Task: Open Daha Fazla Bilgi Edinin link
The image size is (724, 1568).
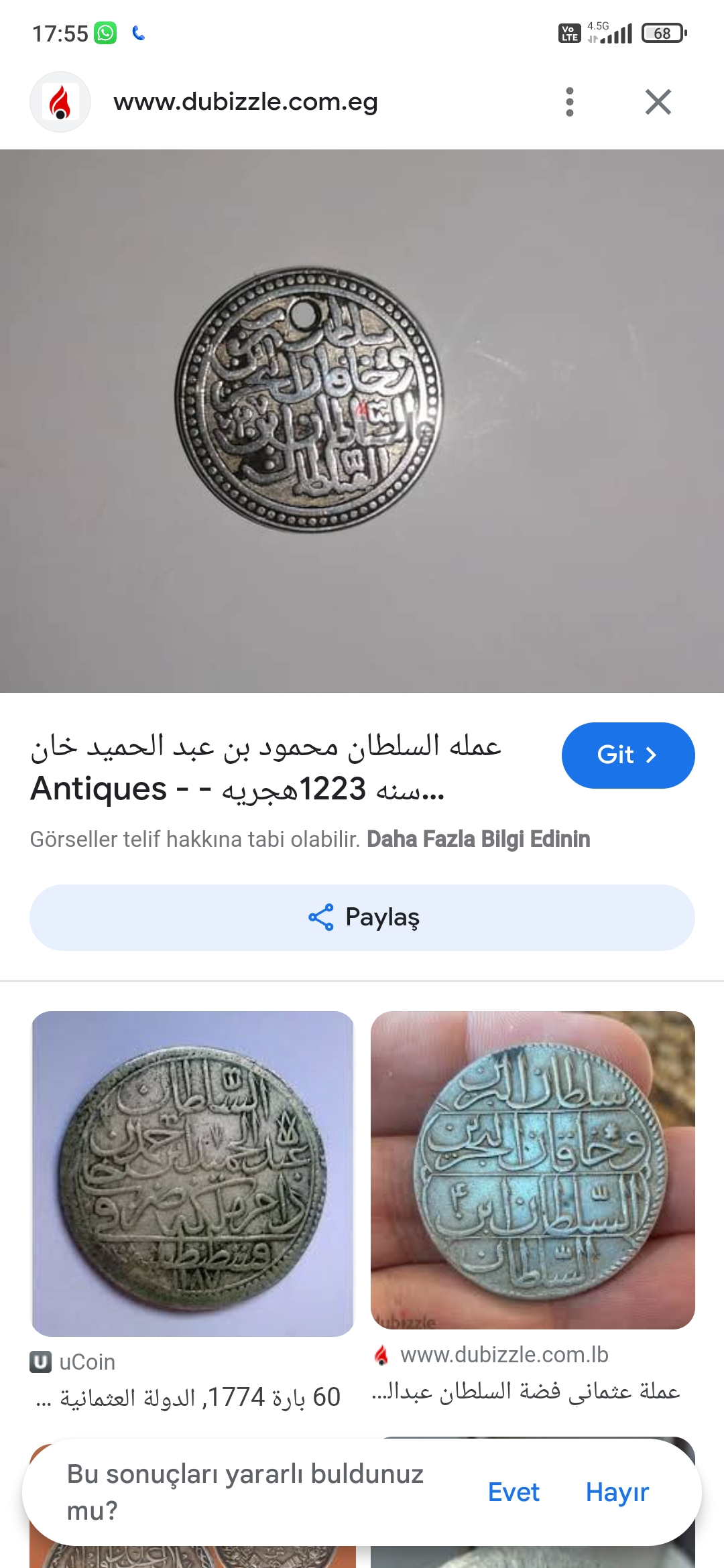Action: coord(478,839)
